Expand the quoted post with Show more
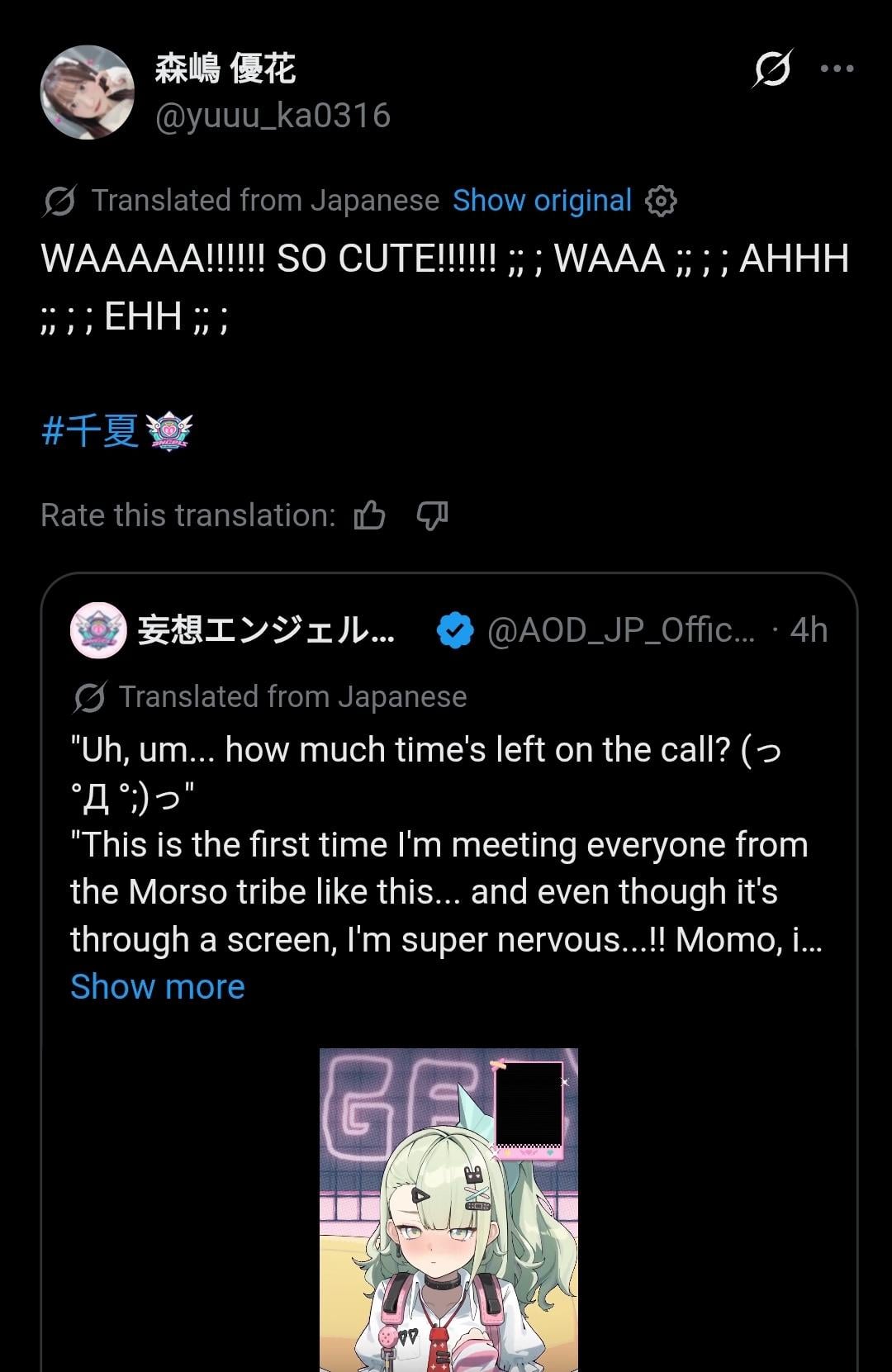 coord(158,986)
